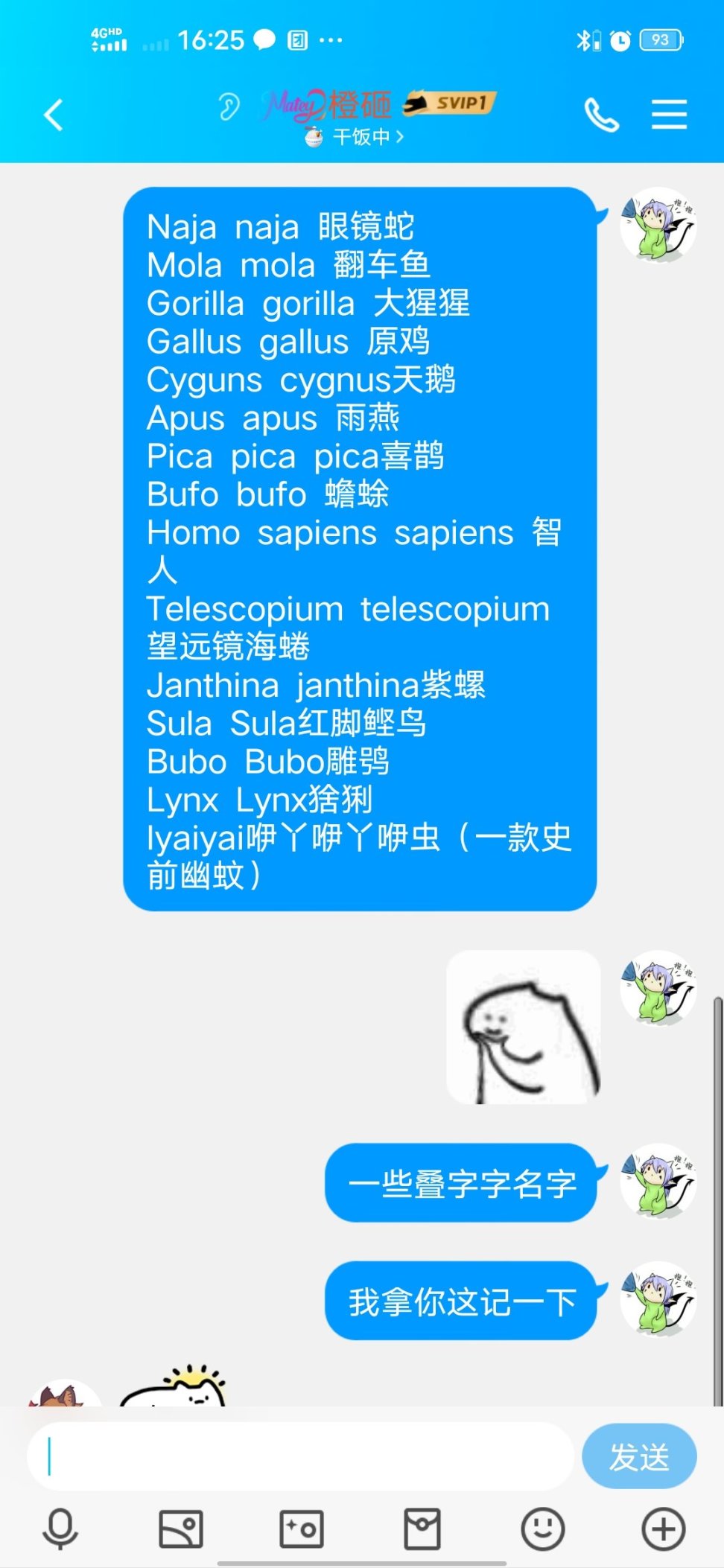Record a voice message with the microphone

(x=60, y=1529)
